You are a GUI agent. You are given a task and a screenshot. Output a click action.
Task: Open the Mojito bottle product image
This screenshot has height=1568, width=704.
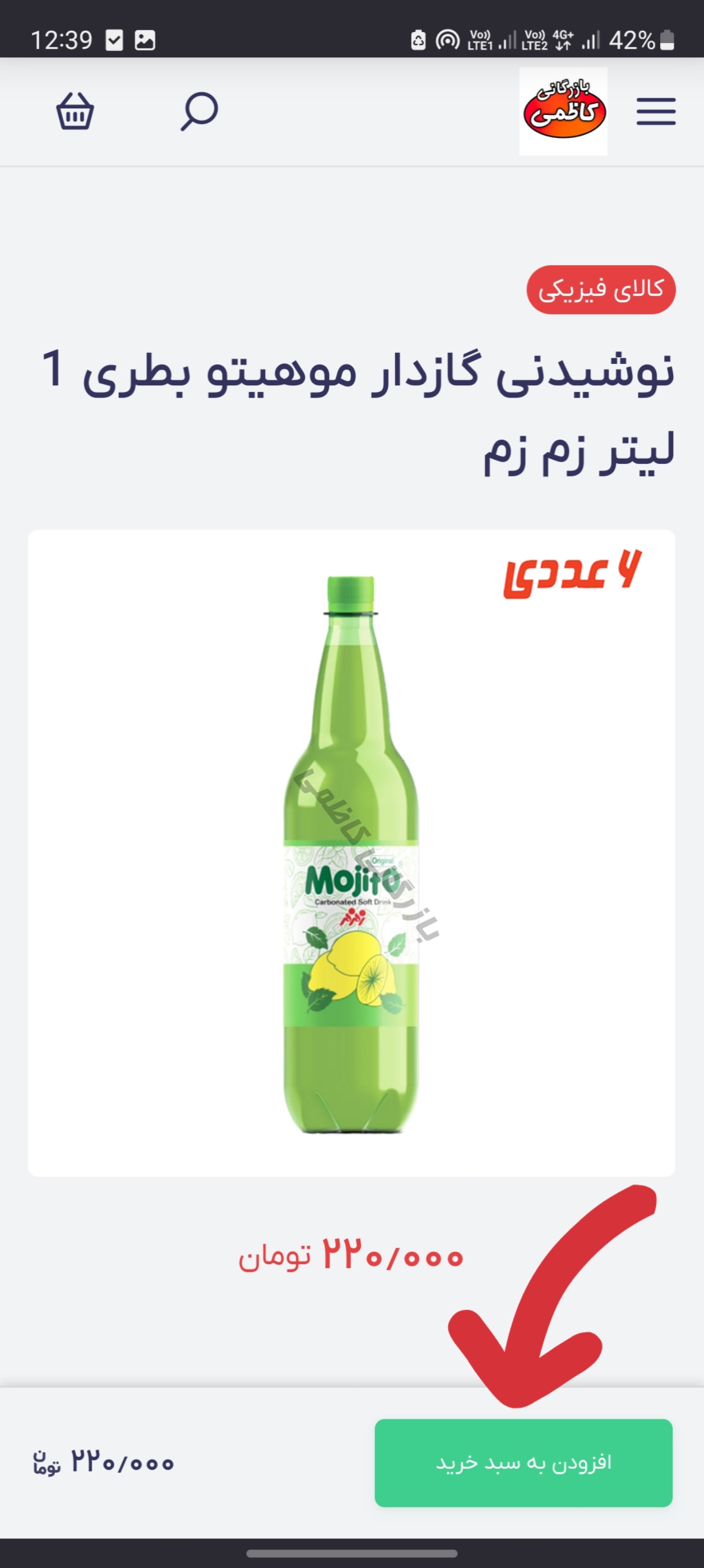351,852
